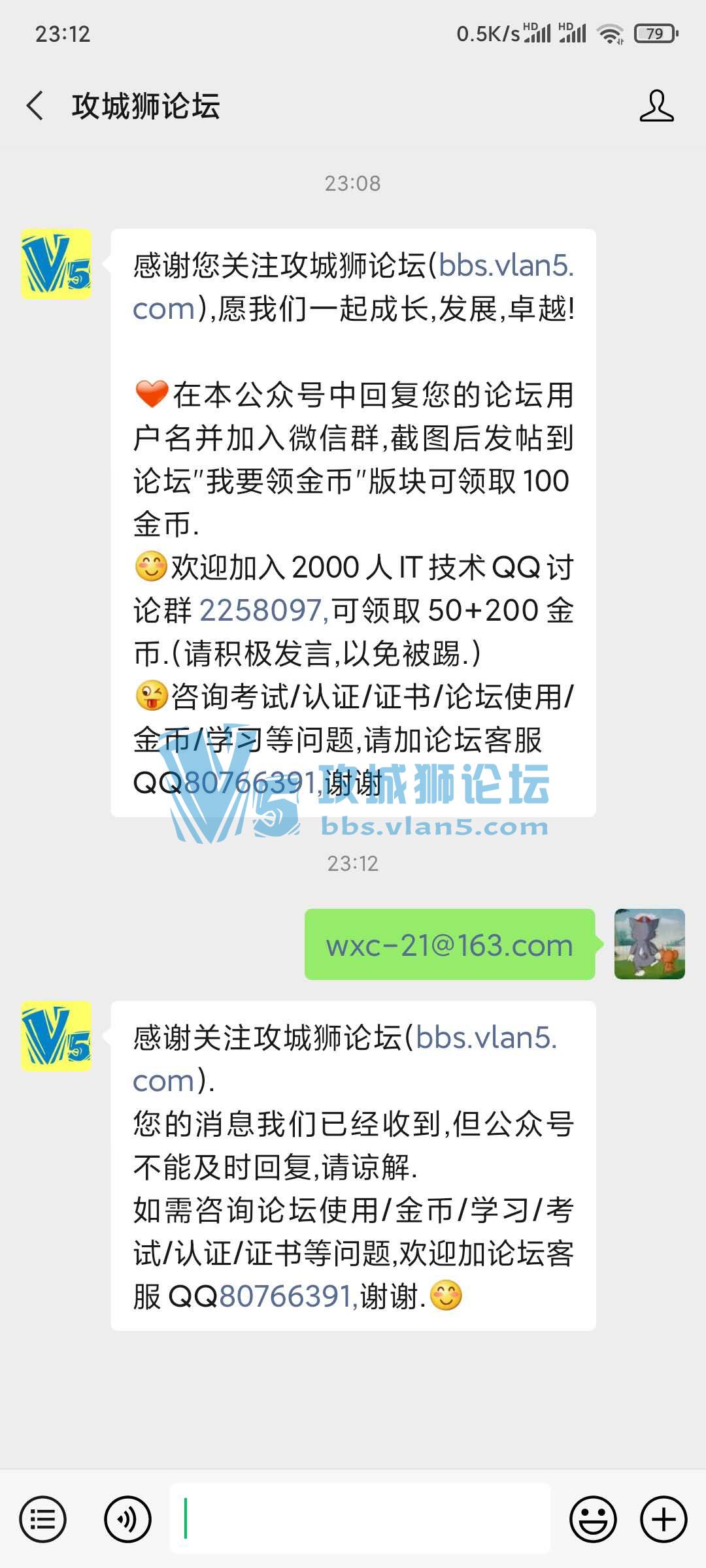Tap the 攻城狮论坛 avatar beside first message
Viewport: 706px width, 1568px height.
(x=56, y=265)
